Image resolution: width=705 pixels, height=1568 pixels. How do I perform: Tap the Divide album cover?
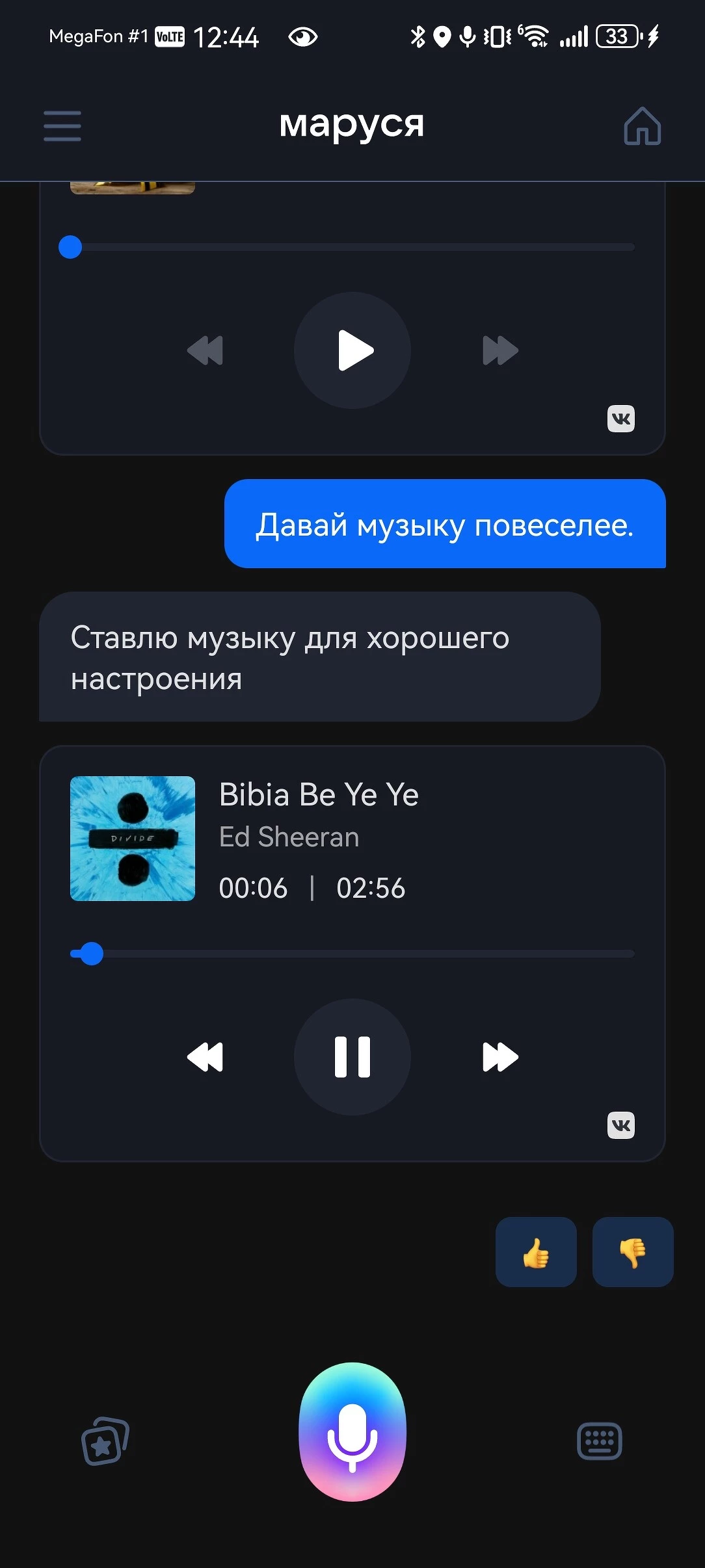133,838
